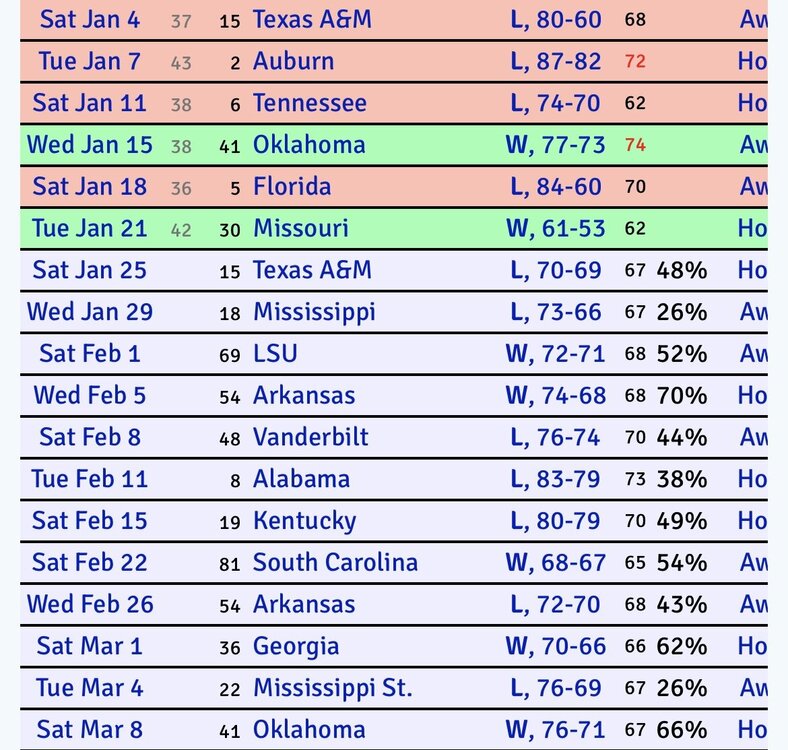
Task: Open the South Carolina team link
Action: pyautogui.click(x=335, y=563)
